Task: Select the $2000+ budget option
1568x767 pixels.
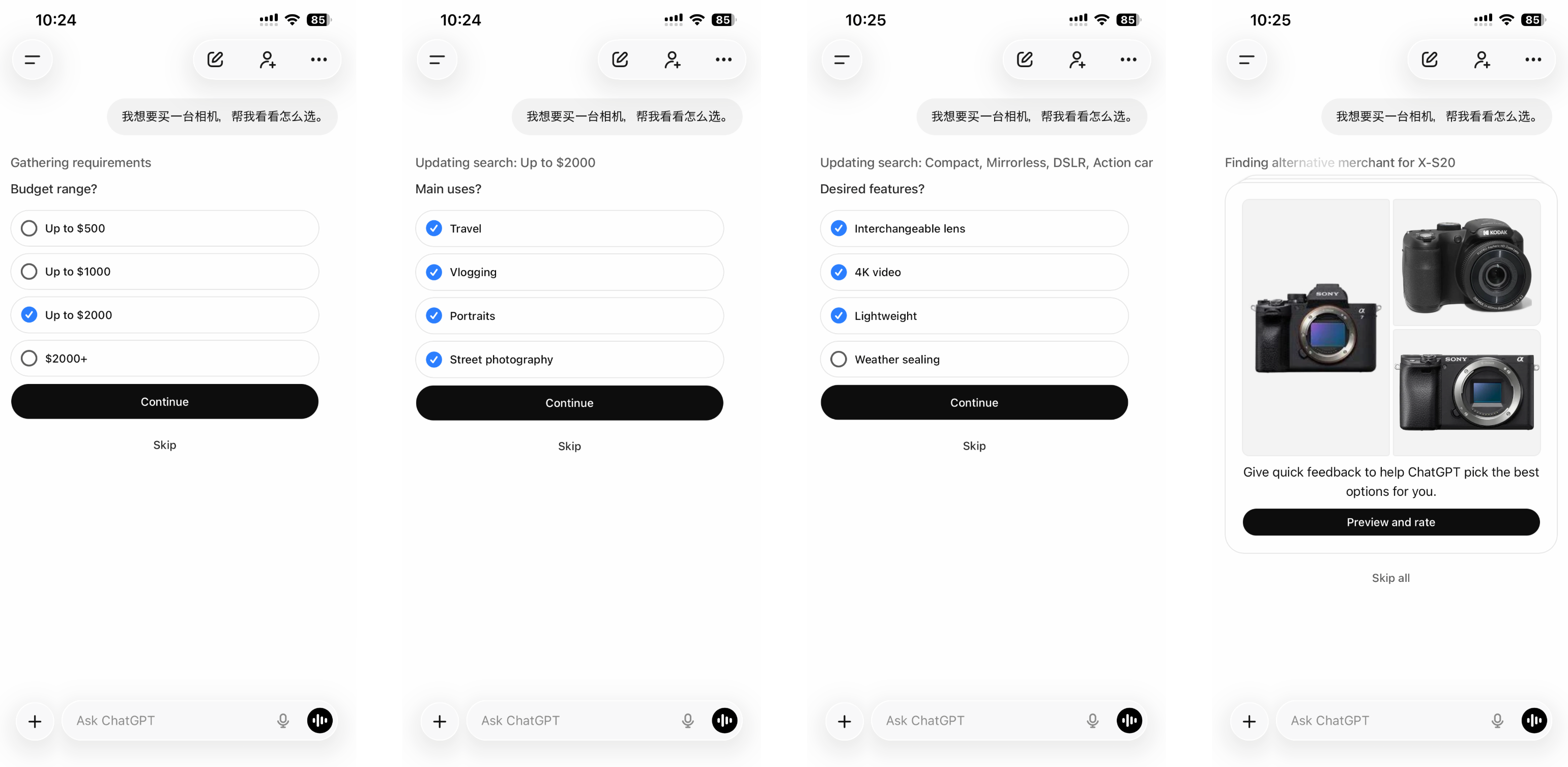Action: (x=164, y=359)
